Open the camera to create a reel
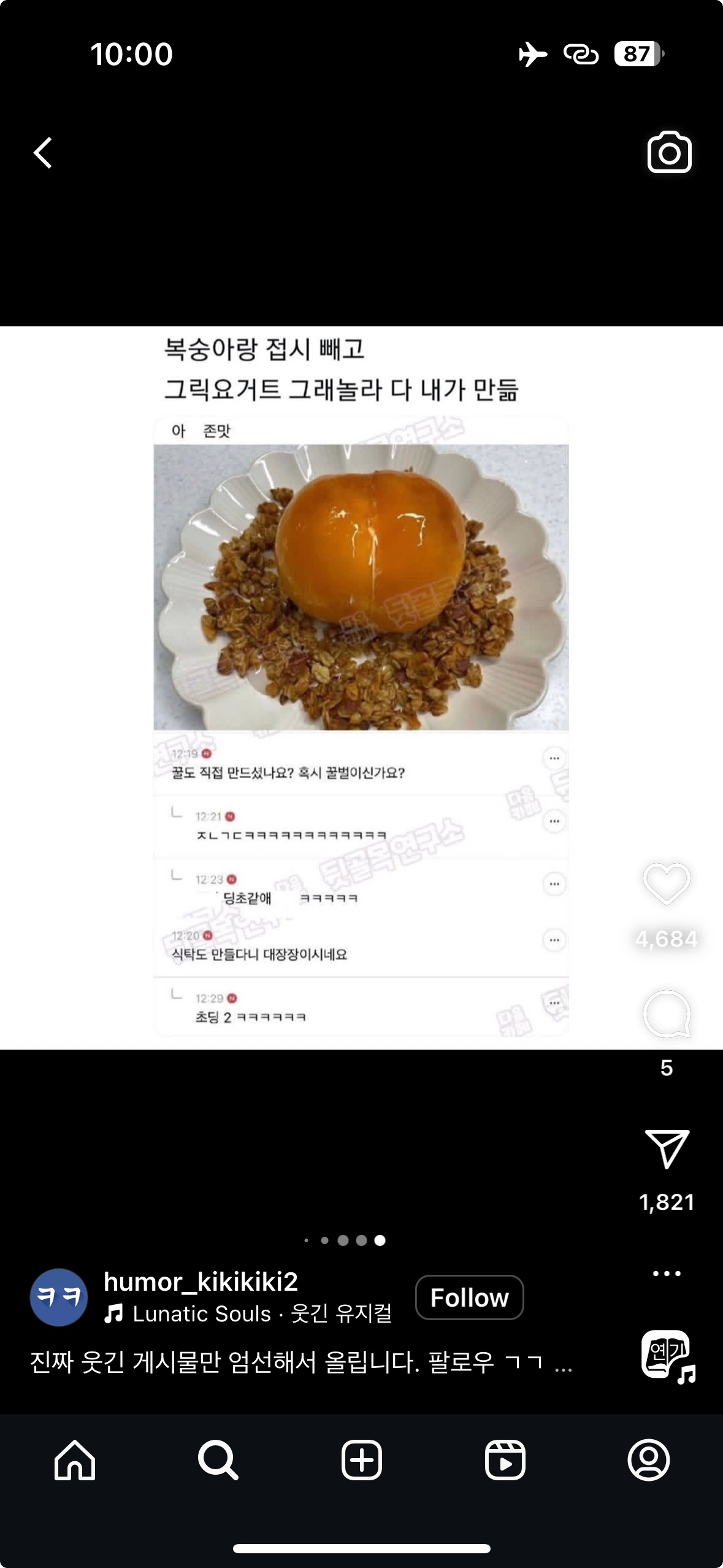Viewport: 723px width, 1568px height. [669, 152]
